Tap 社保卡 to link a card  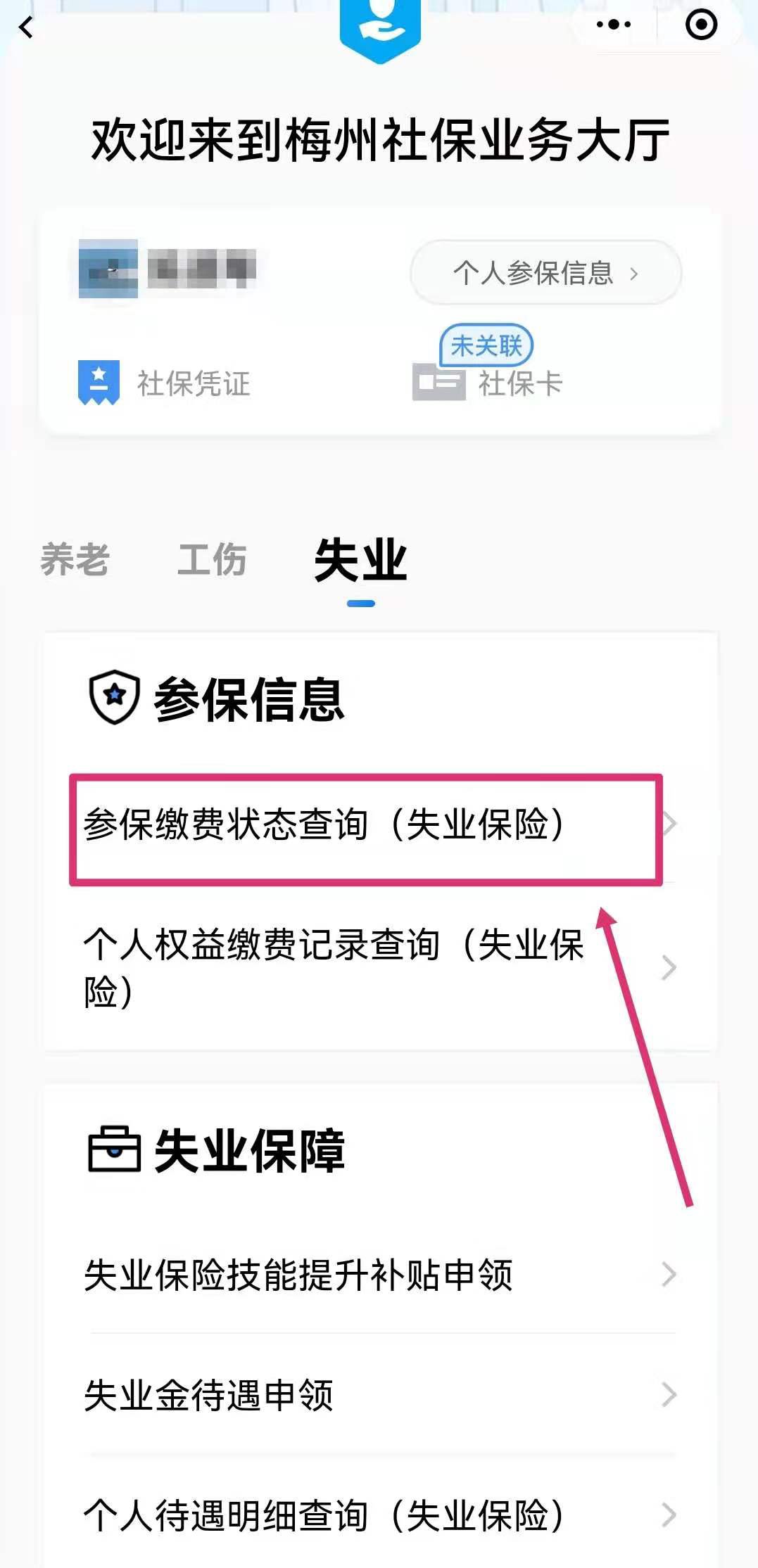[488, 383]
